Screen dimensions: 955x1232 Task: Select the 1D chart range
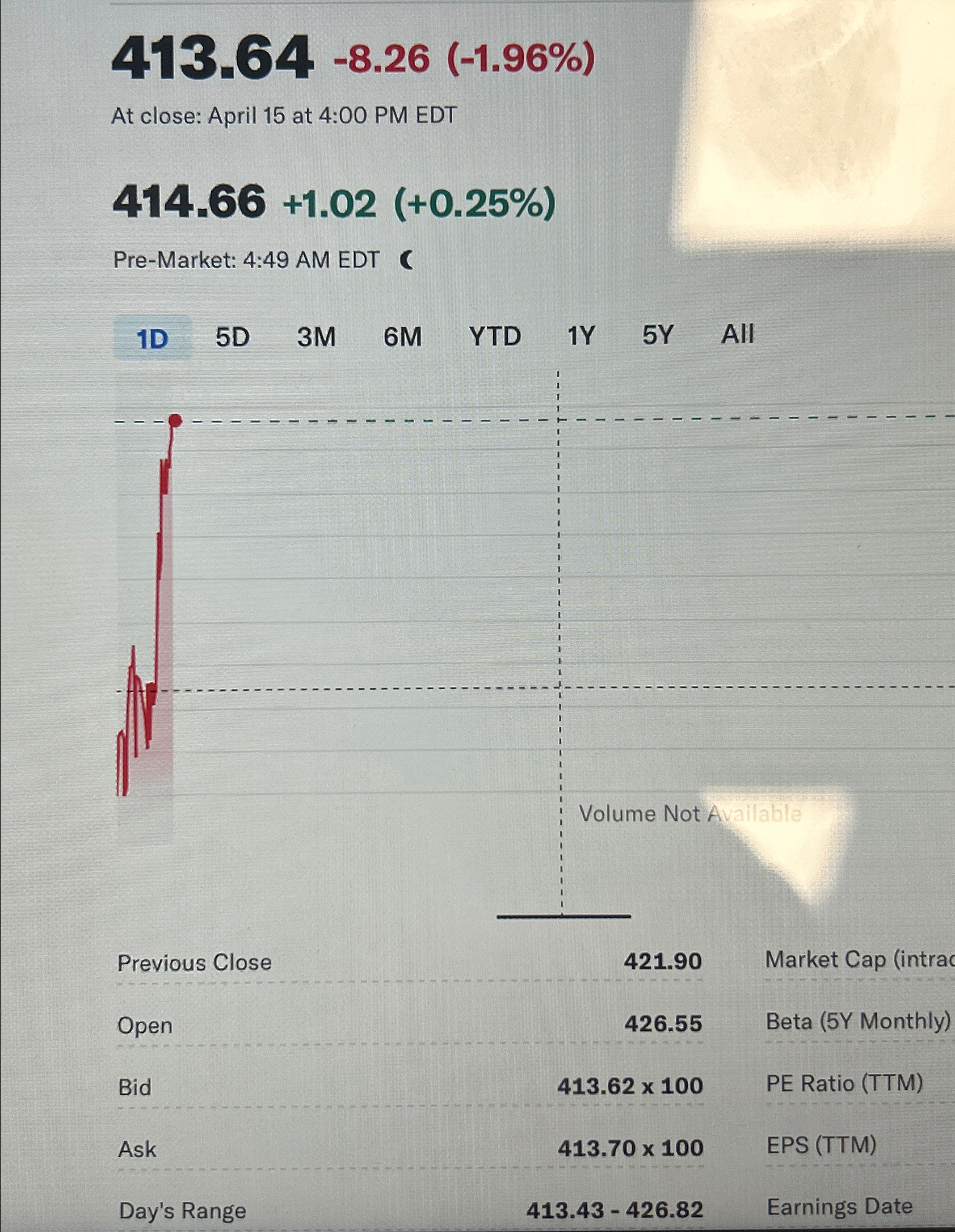153,339
